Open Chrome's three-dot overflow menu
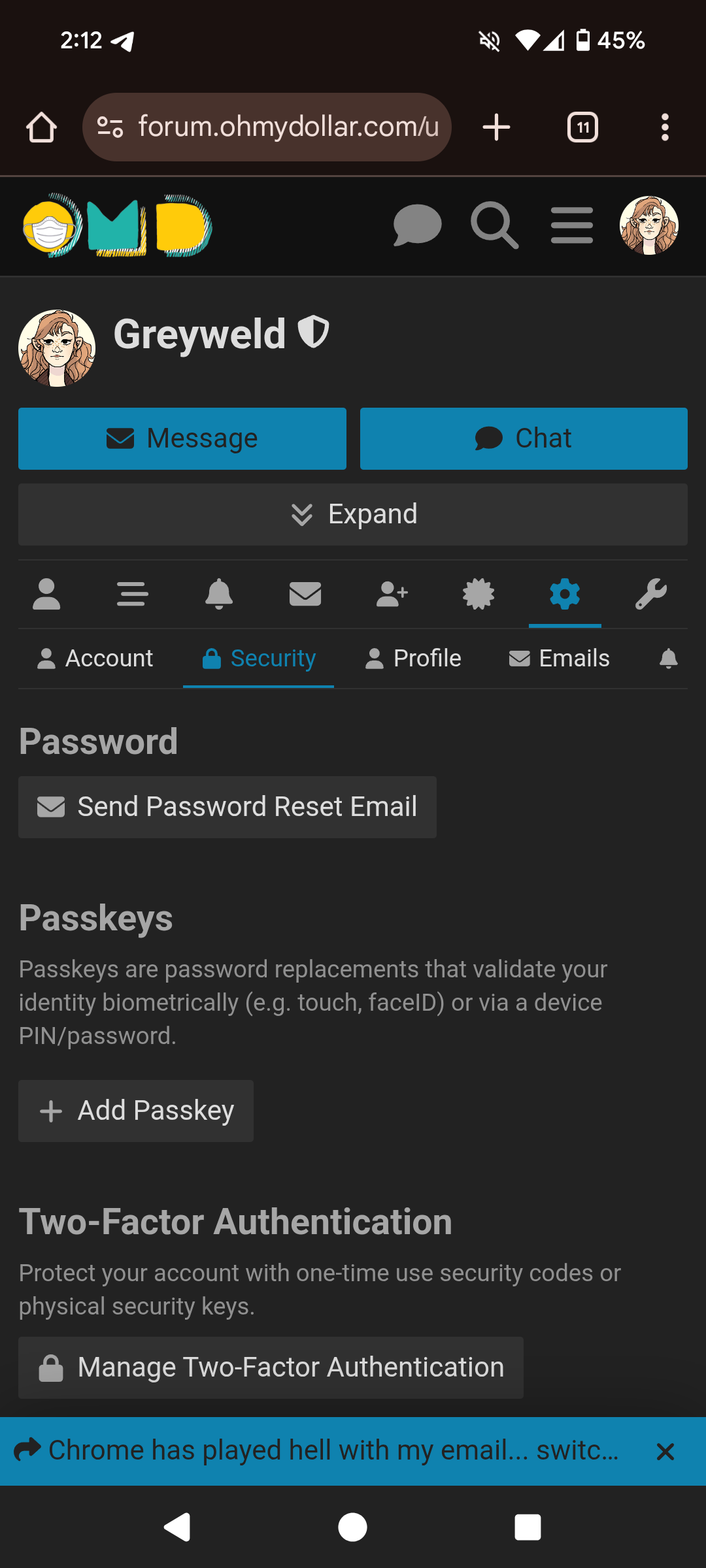The height and width of the screenshot is (1568, 706). coord(665,127)
